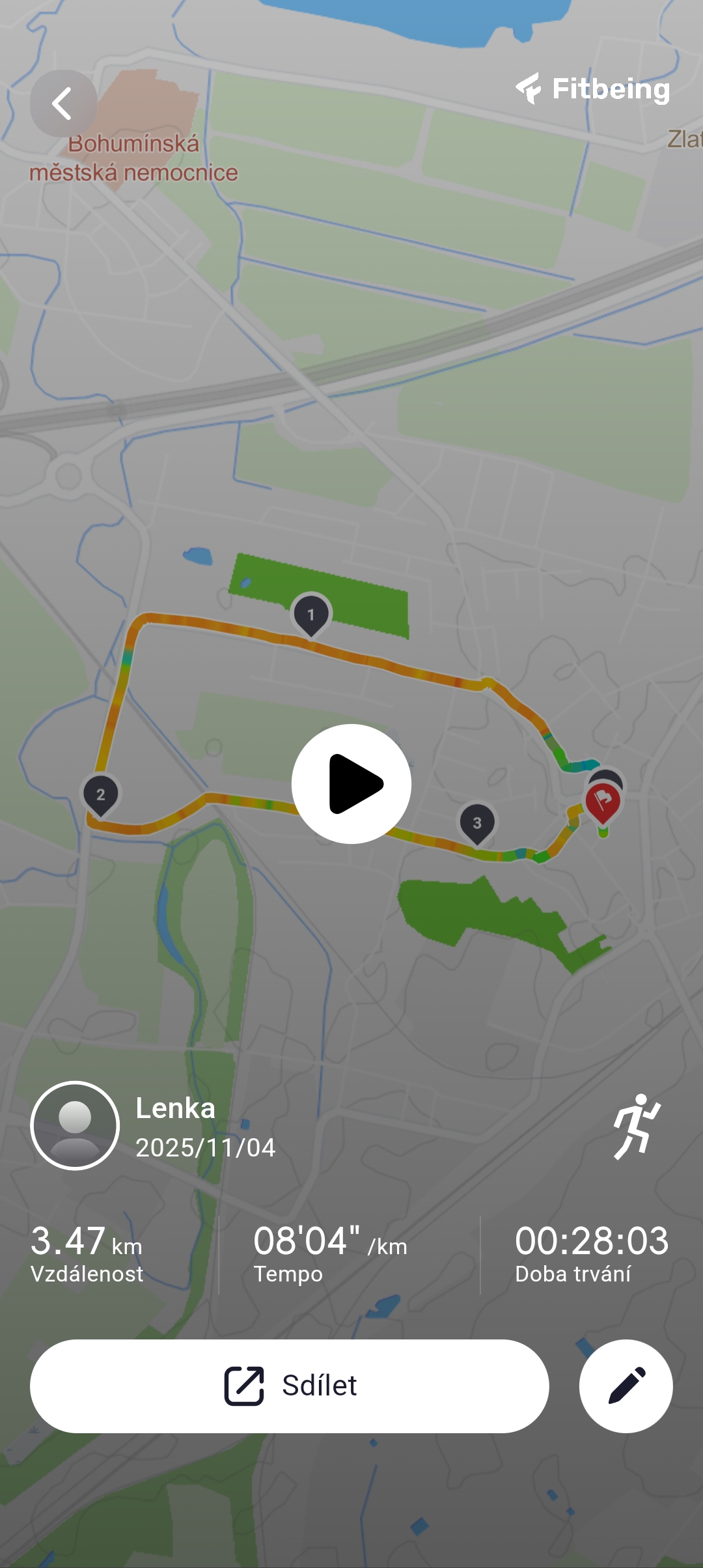The image size is (703, 1568).
Task: Play the route animation
Action: click(x=351, y=784)
